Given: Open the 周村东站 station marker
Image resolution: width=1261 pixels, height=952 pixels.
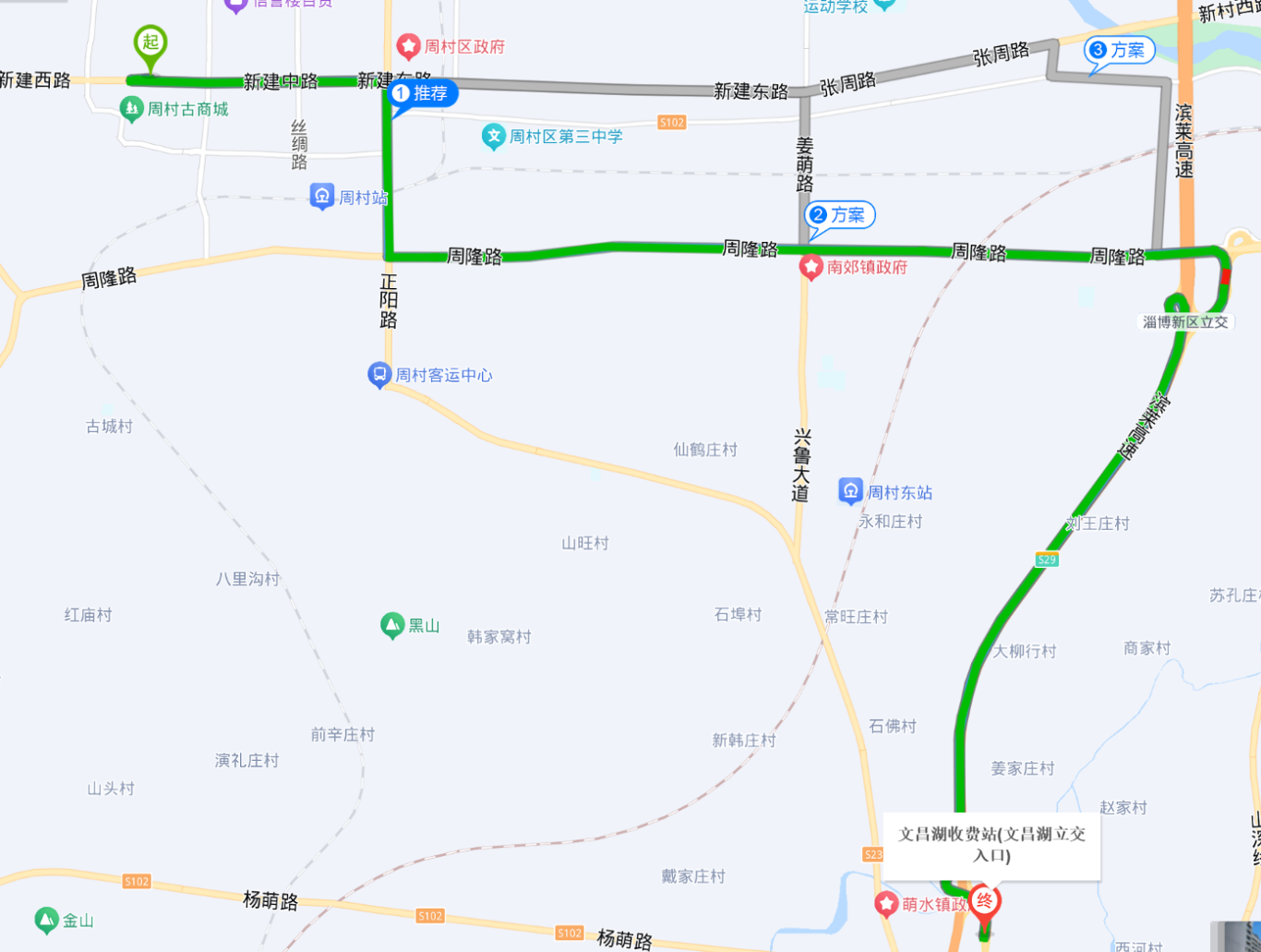Looking at the screenshot, I should pos(850,490).
